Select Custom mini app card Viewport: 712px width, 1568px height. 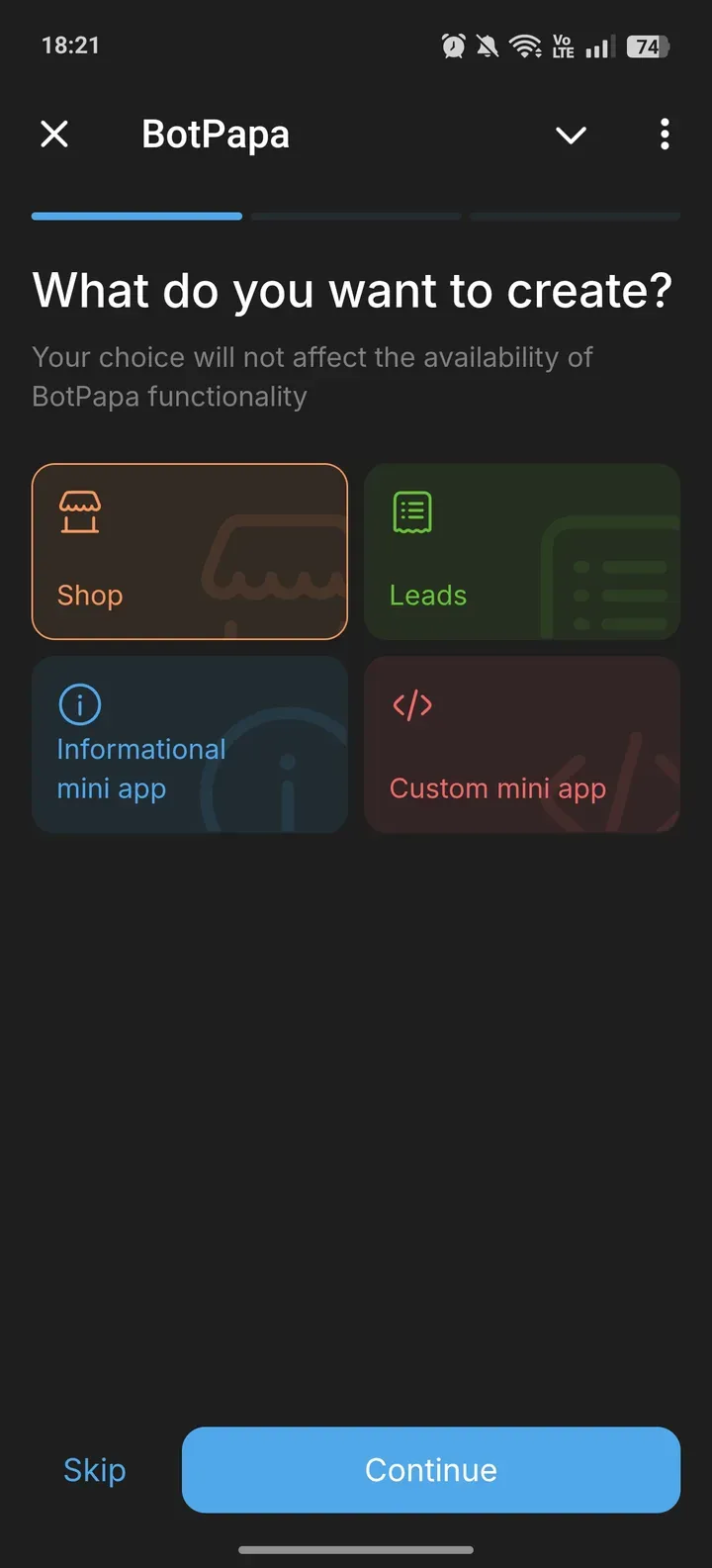(522, 744)
